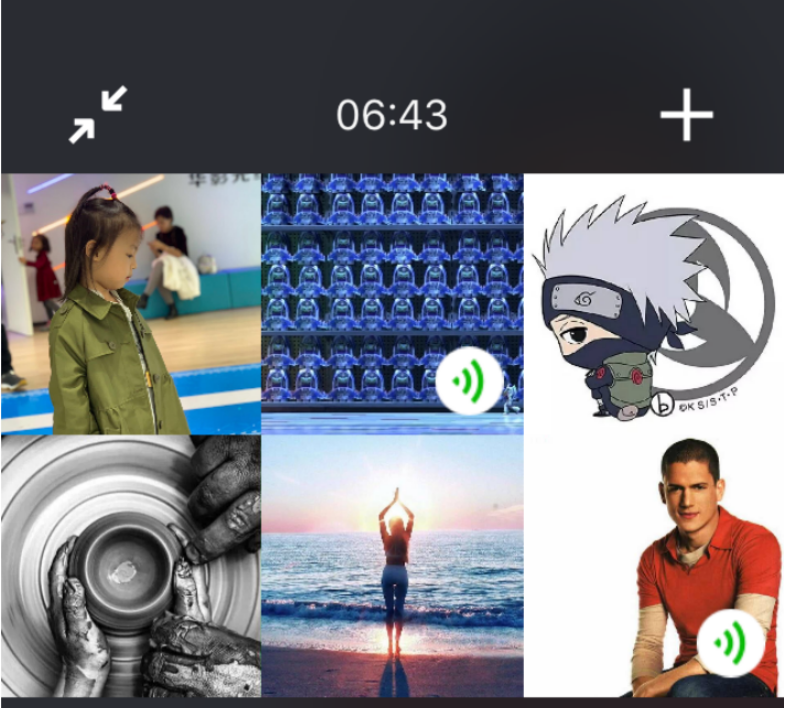Open the pottery wheel participant tile
The height and width of the screenshot is (709, 785).
pos(131,566)
